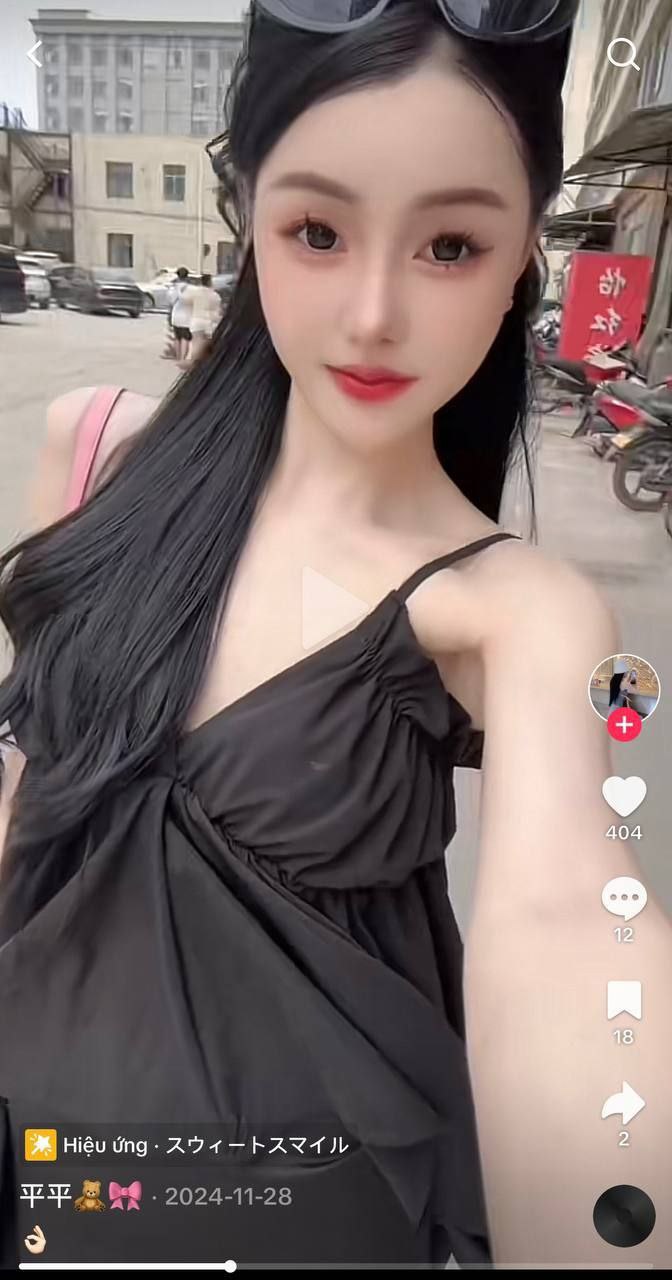Go back using the top-left arrow
672x1280 pixels.
coord(34,54)
